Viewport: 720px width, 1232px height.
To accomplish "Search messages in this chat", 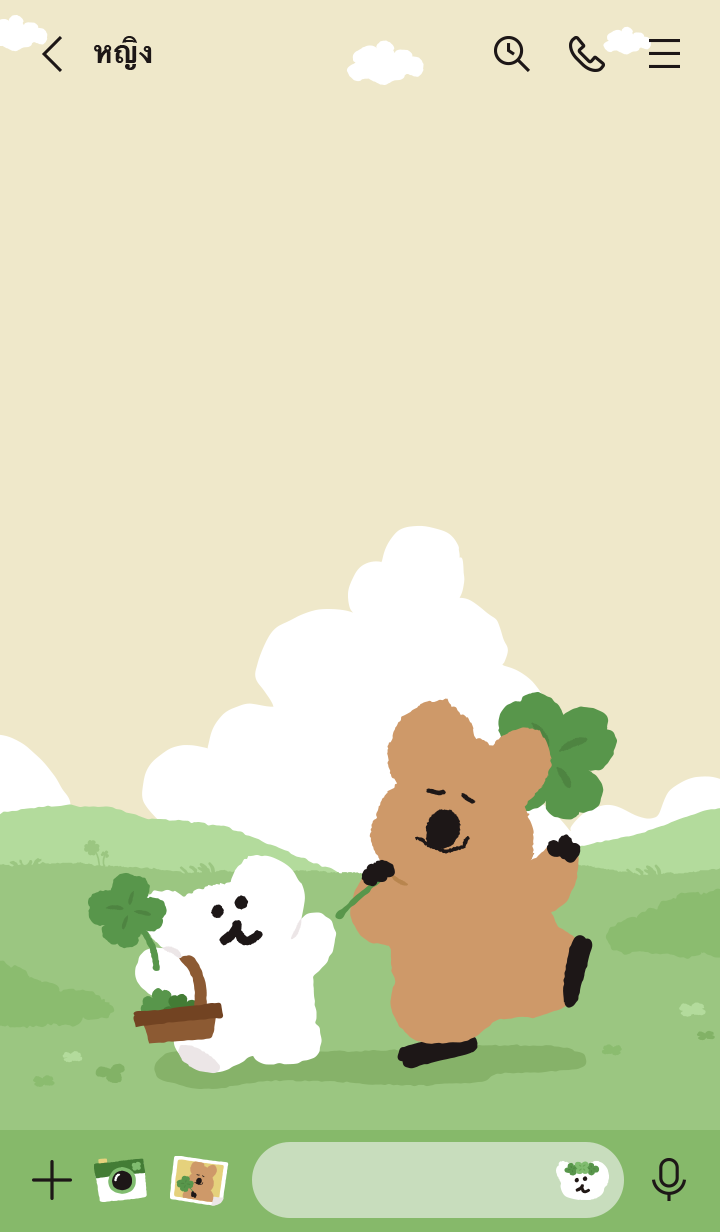I will click(x=511, y=54).
